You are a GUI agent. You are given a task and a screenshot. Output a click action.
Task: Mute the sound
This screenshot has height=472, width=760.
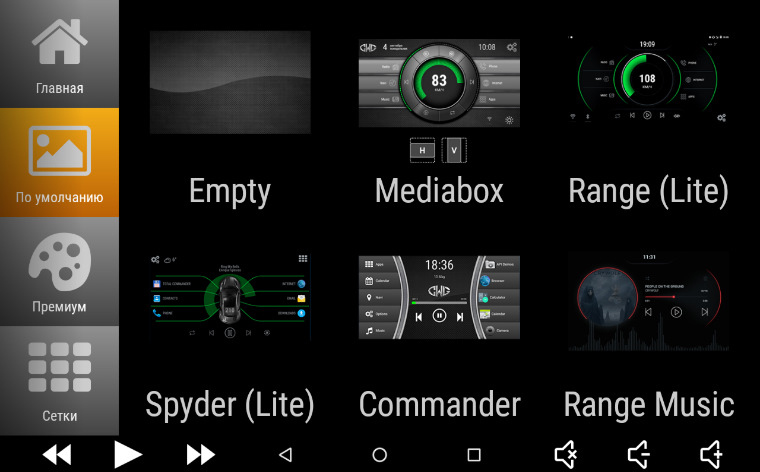[565, 454]
